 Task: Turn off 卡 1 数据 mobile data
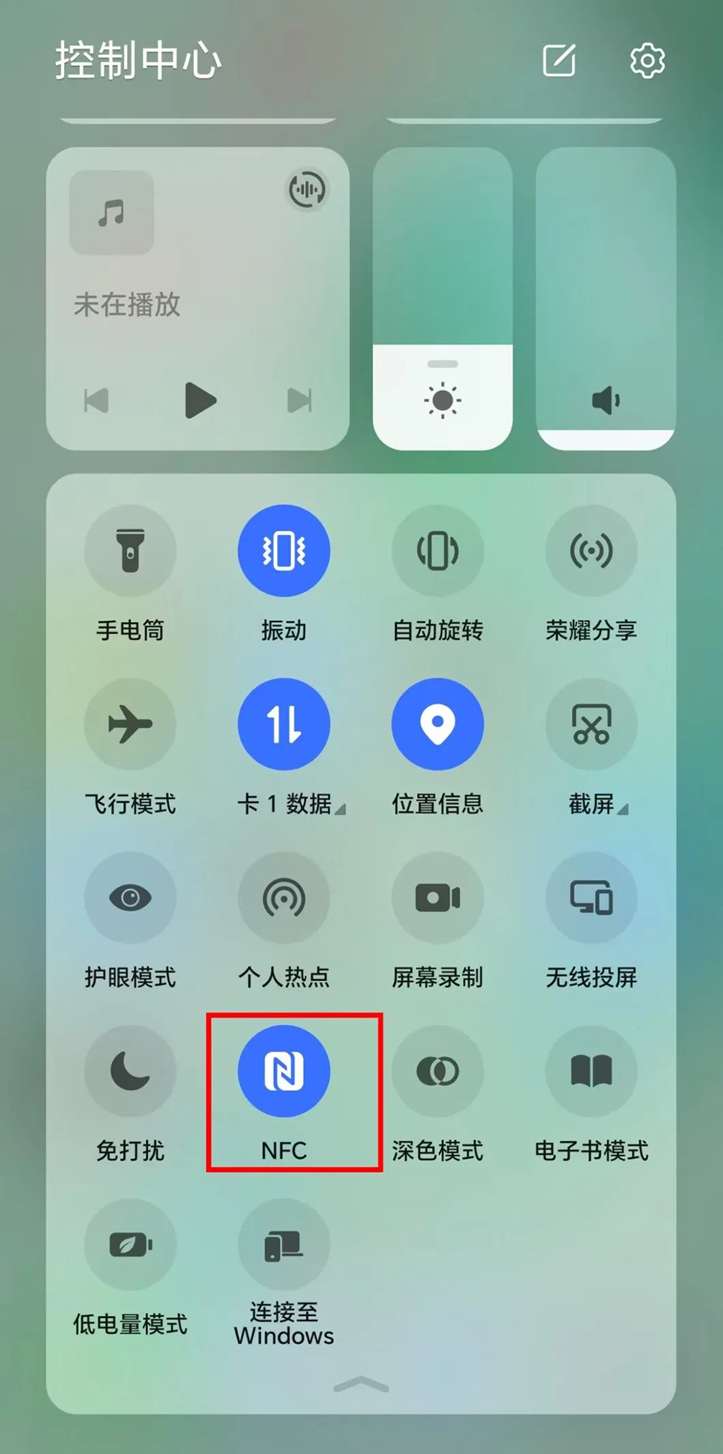(284, 724)
